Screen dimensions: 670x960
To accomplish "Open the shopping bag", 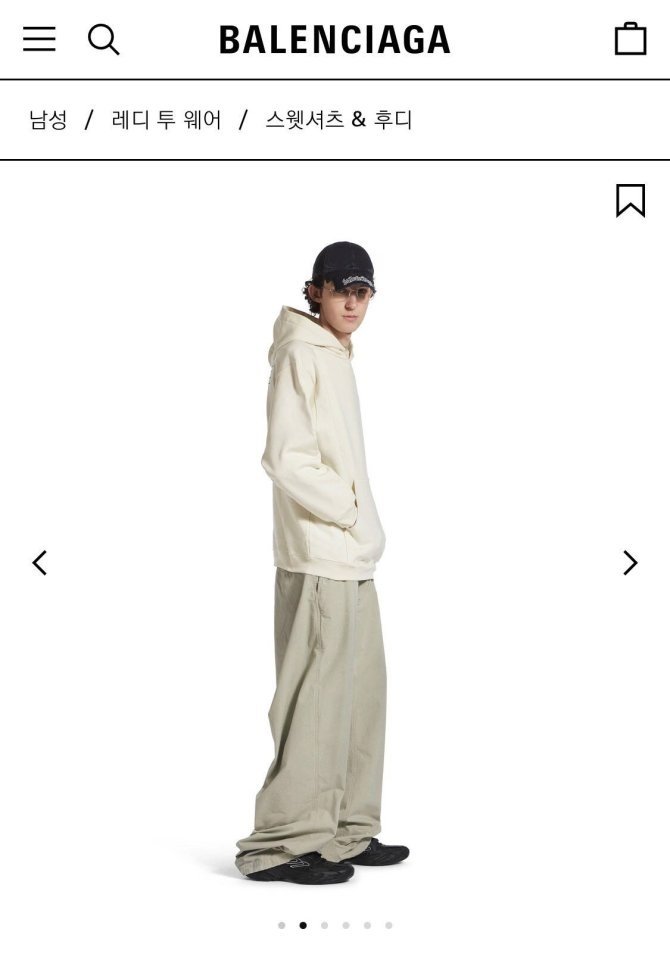I will coord(630,39).
